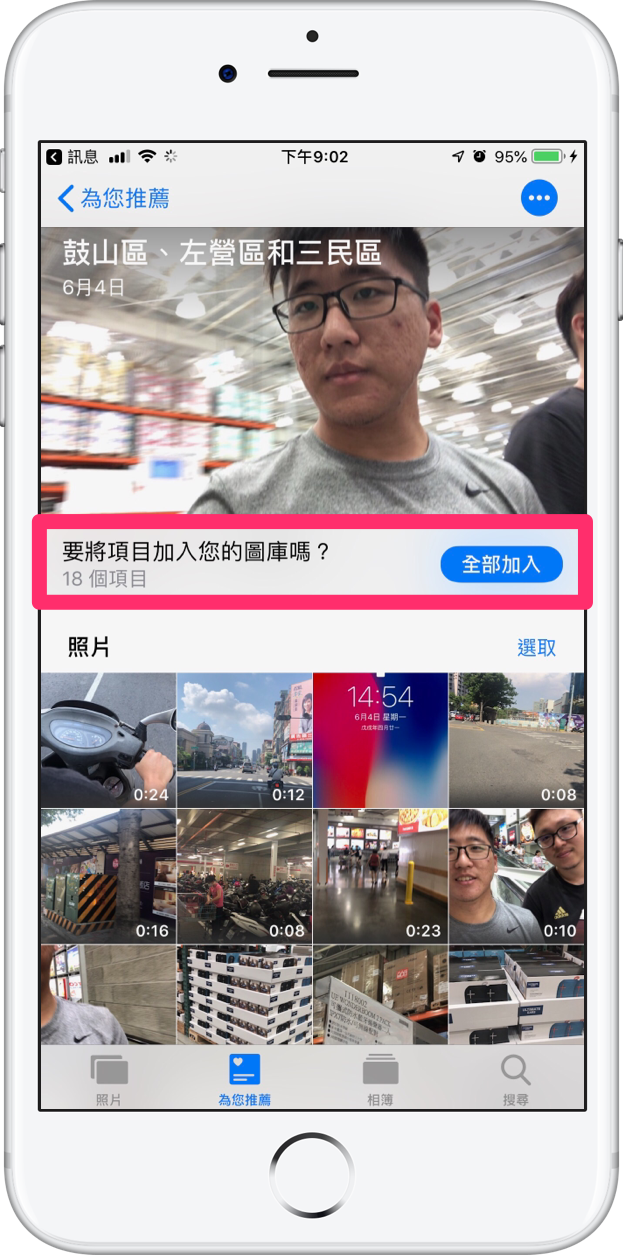The height and width of the screenshot is (1255, 623).
Task: Tap 全部加入 to add all items
Action: click(x=501, y=564)
